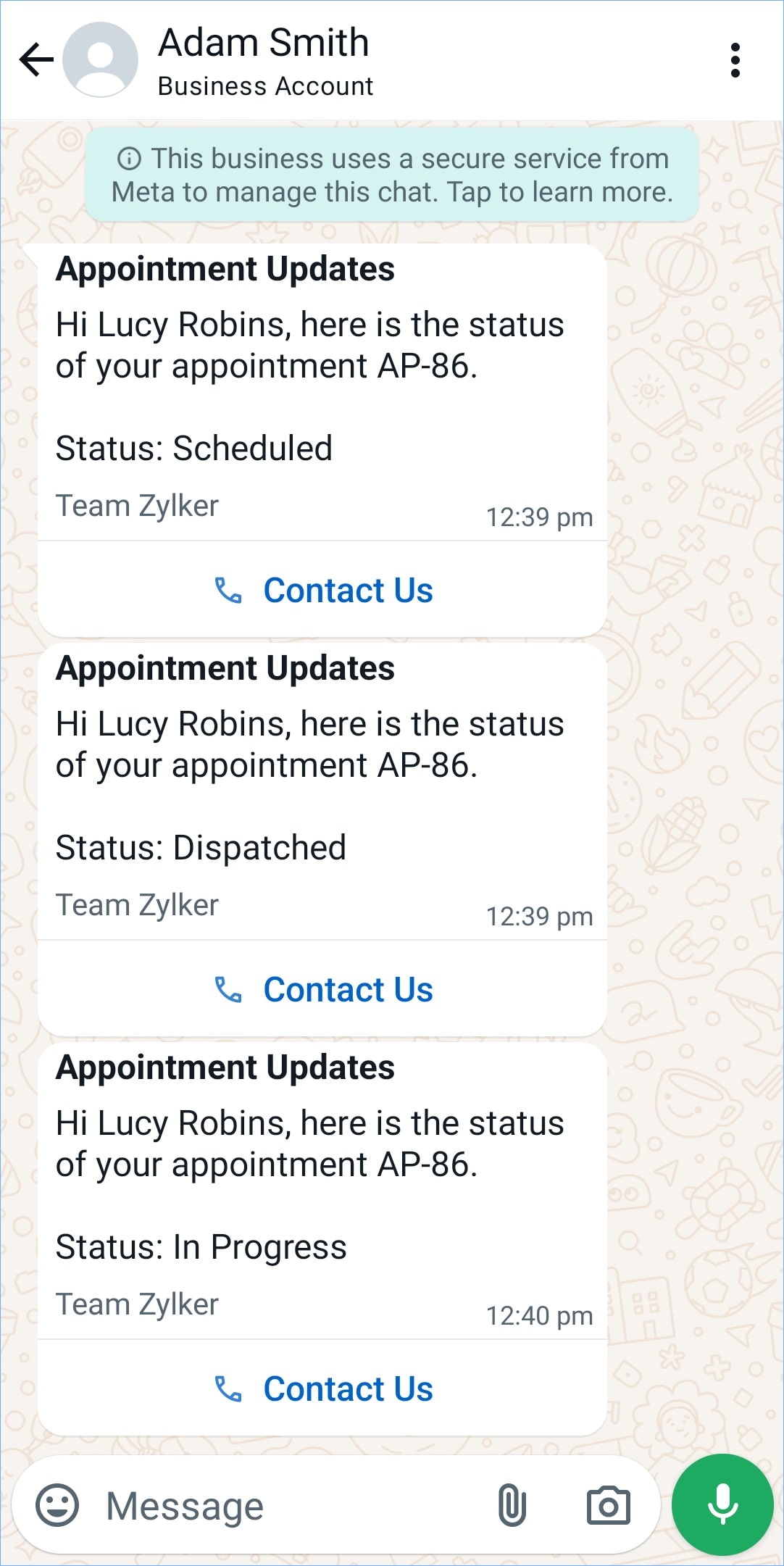Open the three-dot overflow menu
This screenshot has width=784, height=1566.
735,60
